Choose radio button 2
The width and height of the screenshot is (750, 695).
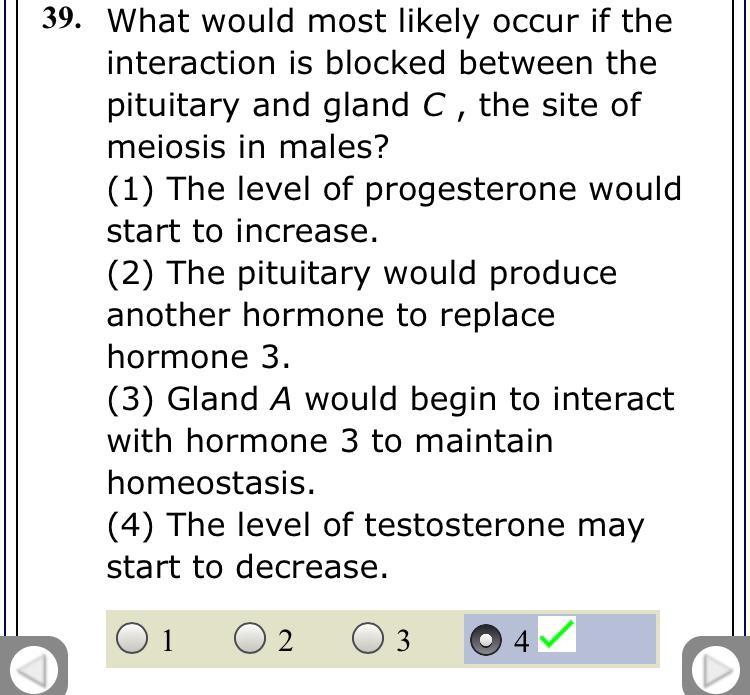click(x=249, y=638)
